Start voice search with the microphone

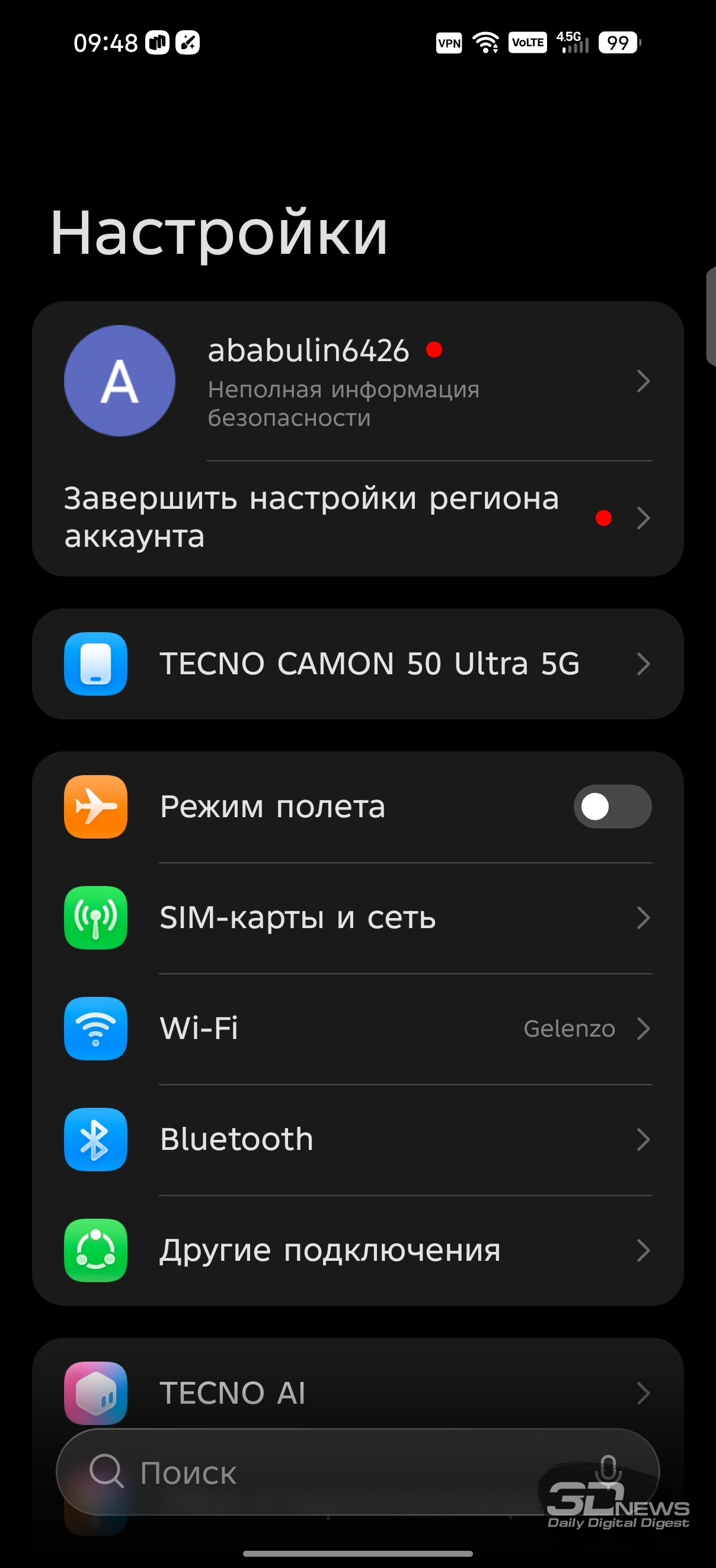[x=608, y=1470]
